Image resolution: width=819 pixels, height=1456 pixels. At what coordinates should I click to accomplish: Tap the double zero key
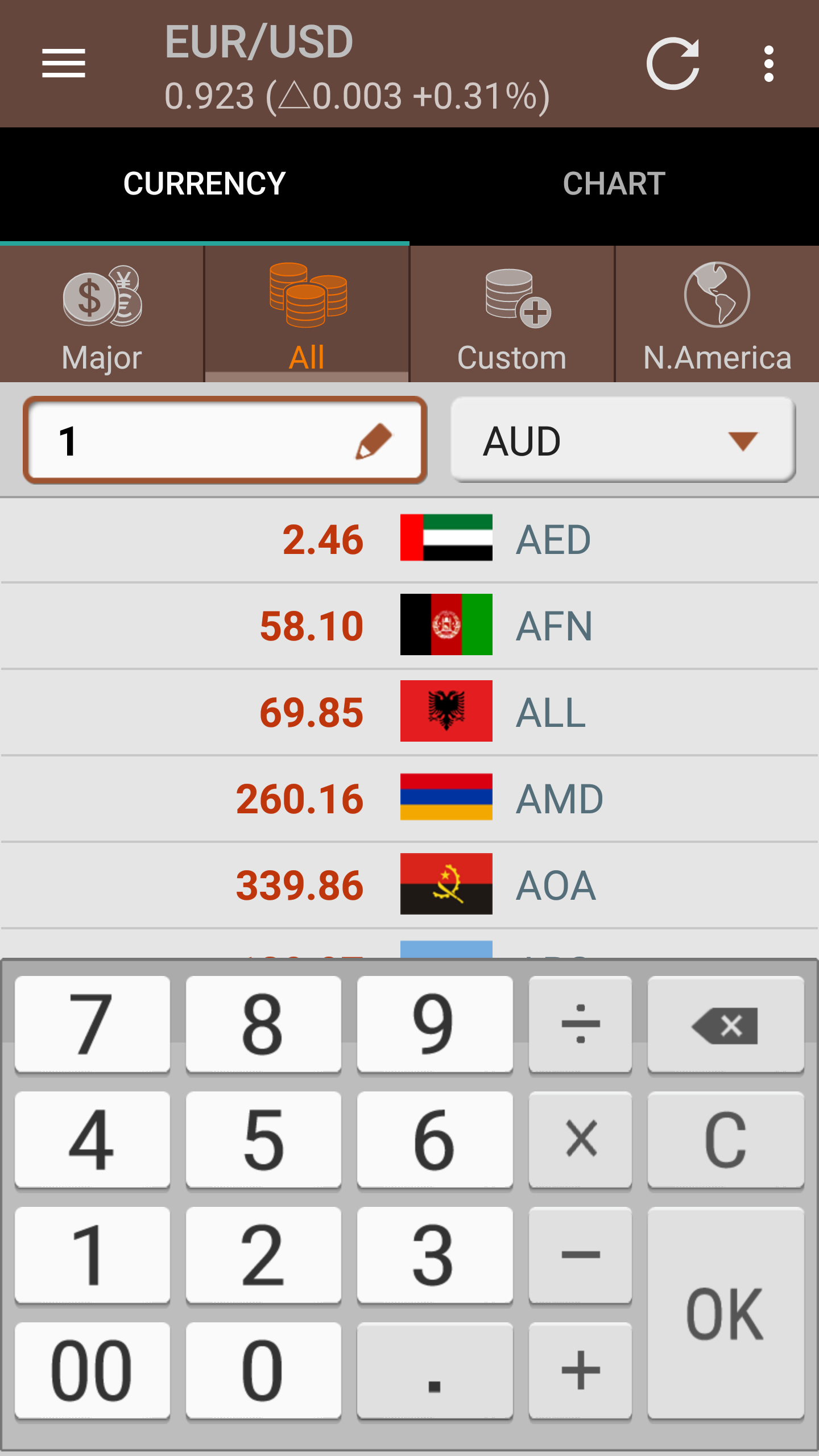click(92, 1371)
